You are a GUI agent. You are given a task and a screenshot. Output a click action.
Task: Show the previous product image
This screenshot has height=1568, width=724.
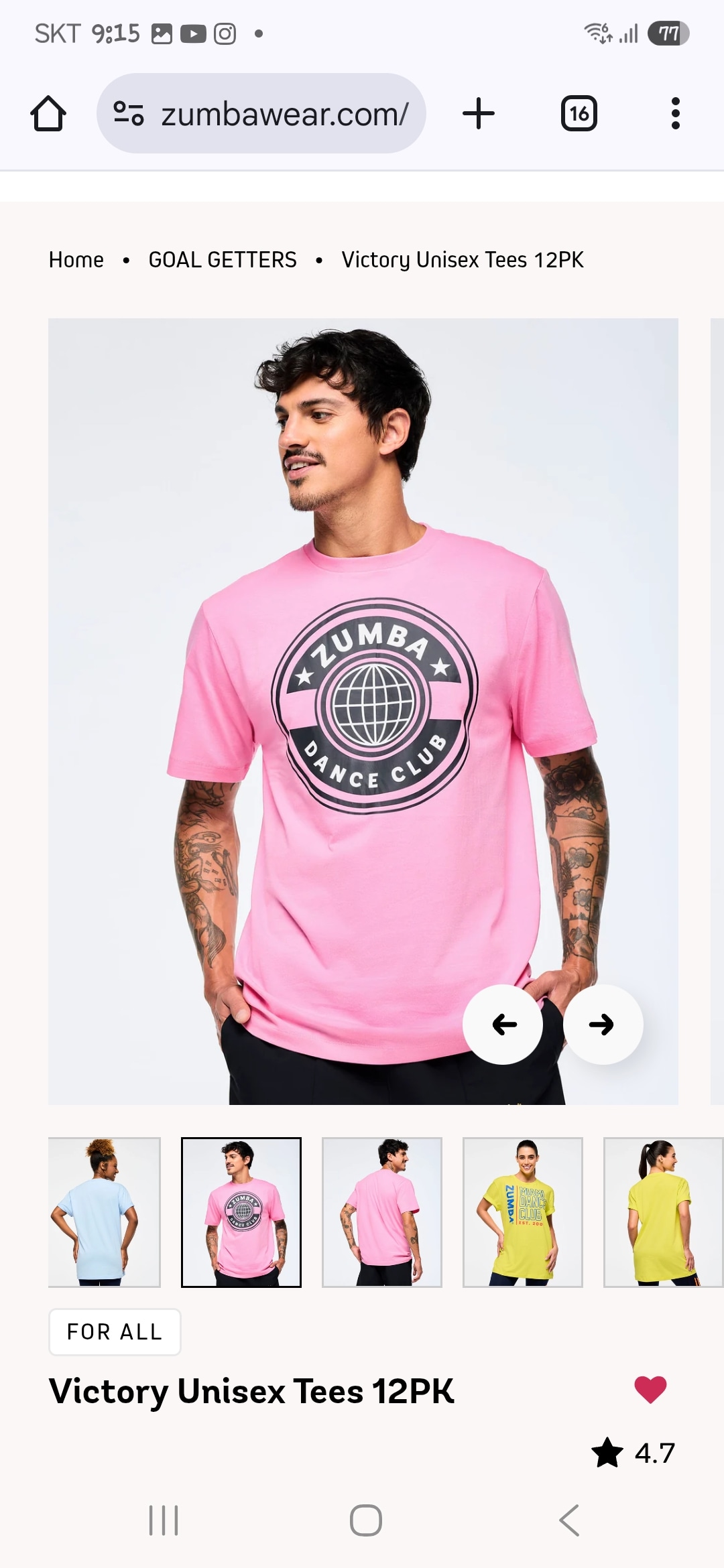(503, 1024)
